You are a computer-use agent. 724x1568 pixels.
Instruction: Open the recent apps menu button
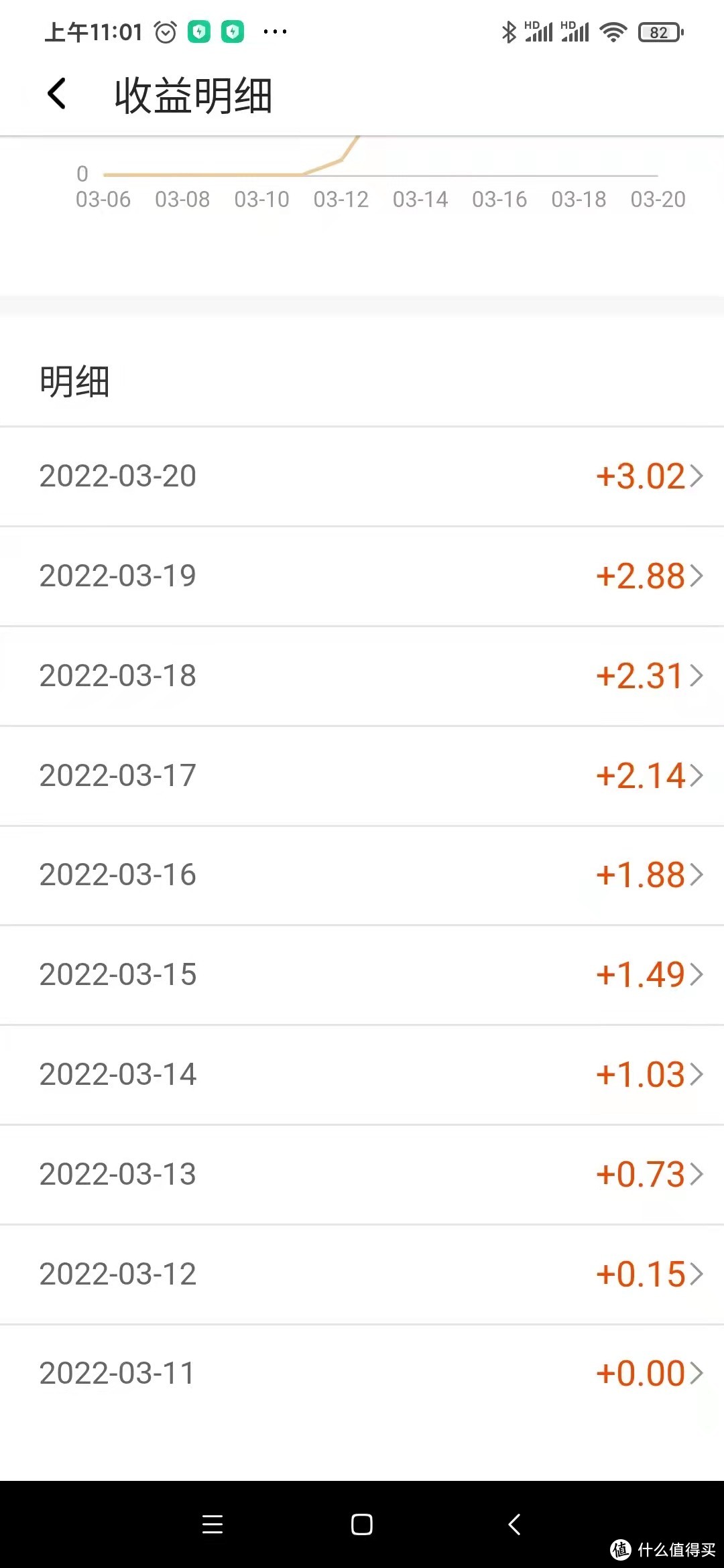(x=213, y=1524)
